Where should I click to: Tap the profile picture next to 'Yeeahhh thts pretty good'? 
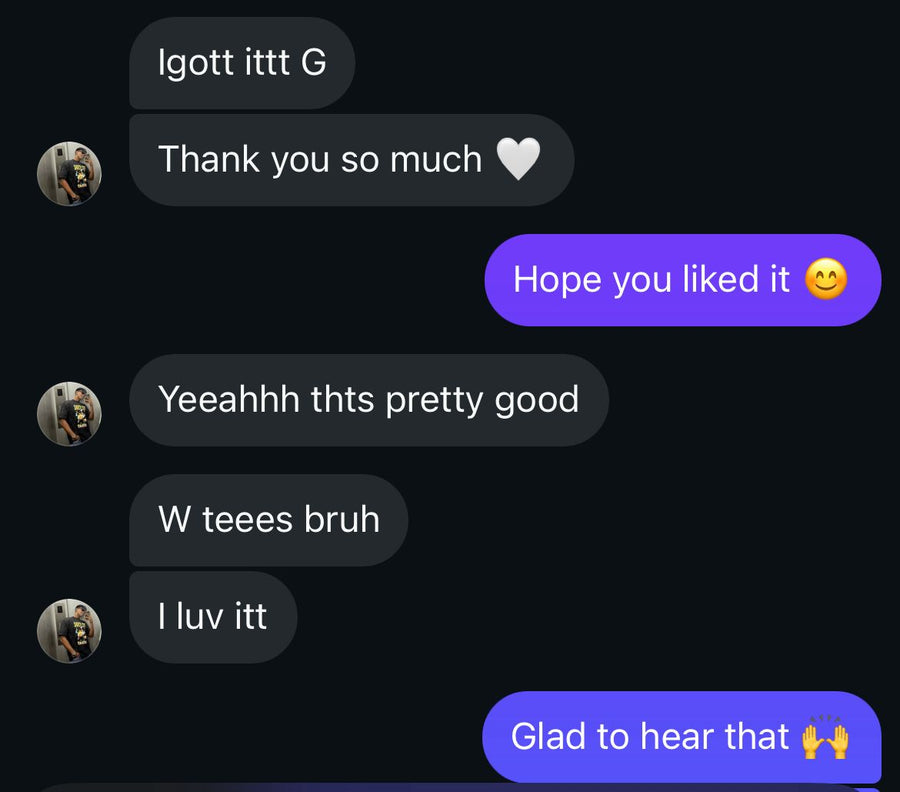[x=69, y=413]
